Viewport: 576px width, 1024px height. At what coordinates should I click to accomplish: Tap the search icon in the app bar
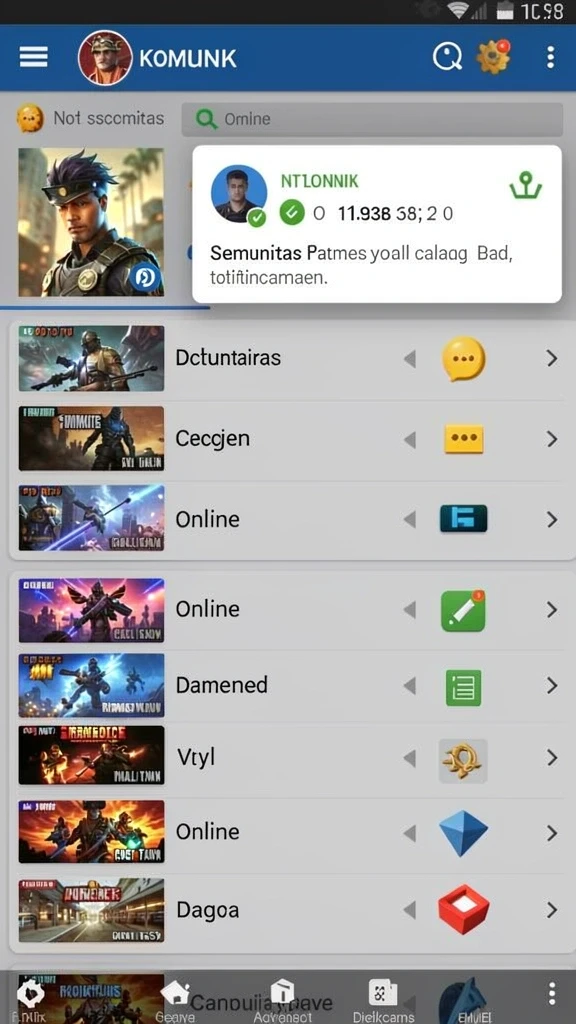tap(447, 57)
